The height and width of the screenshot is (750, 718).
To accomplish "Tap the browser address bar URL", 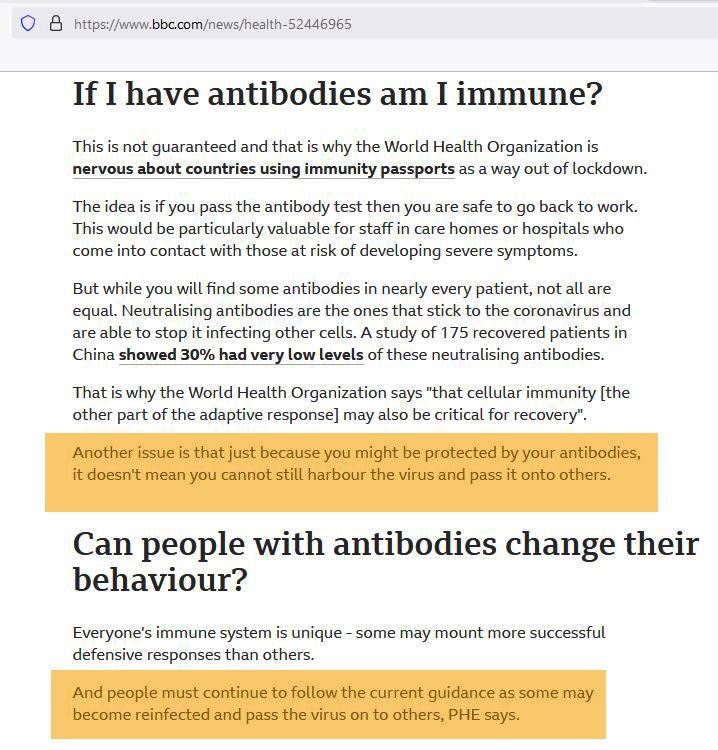I will click(212, 24).
